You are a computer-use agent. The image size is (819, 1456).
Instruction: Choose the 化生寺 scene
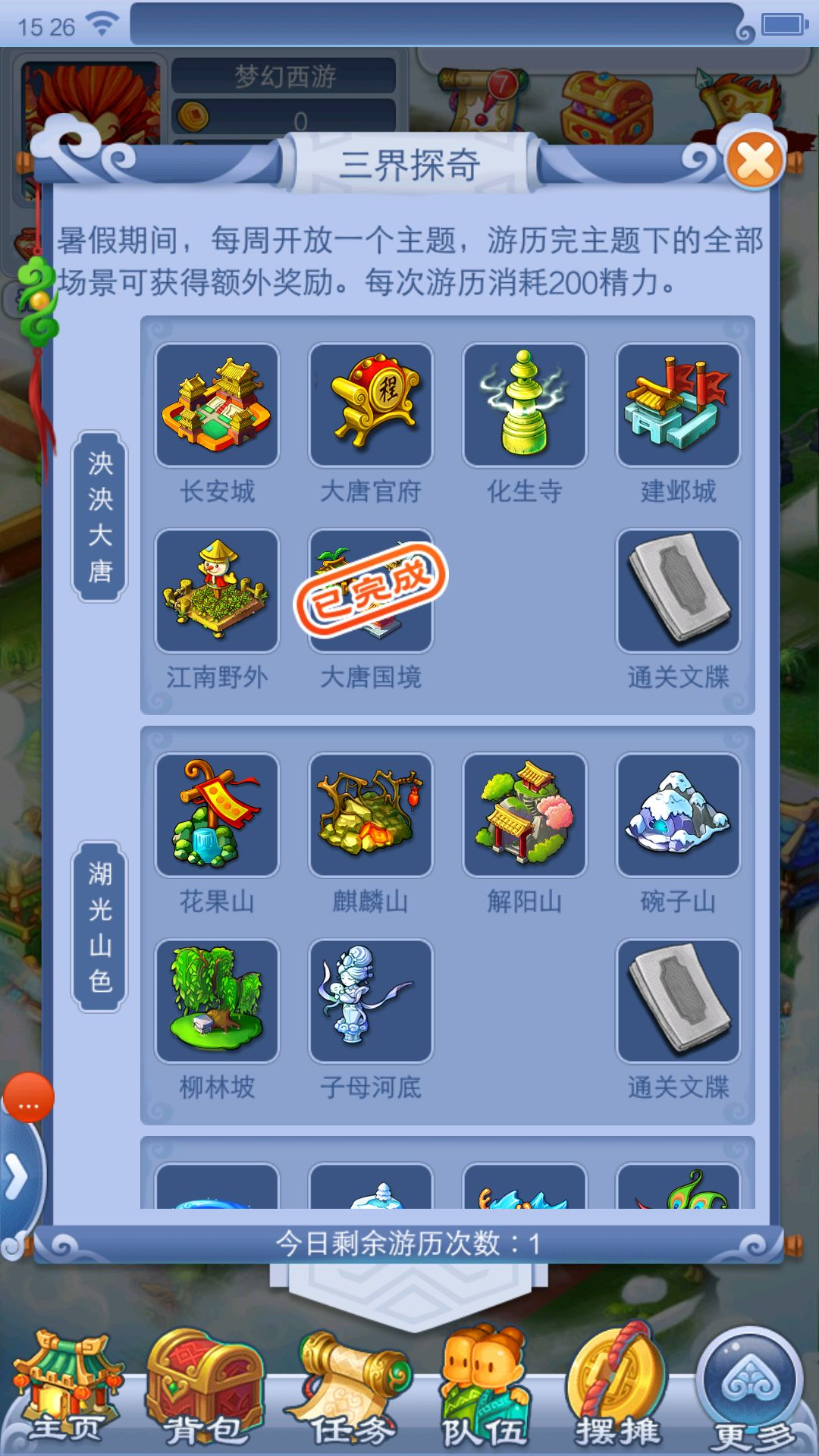[525, 405]
